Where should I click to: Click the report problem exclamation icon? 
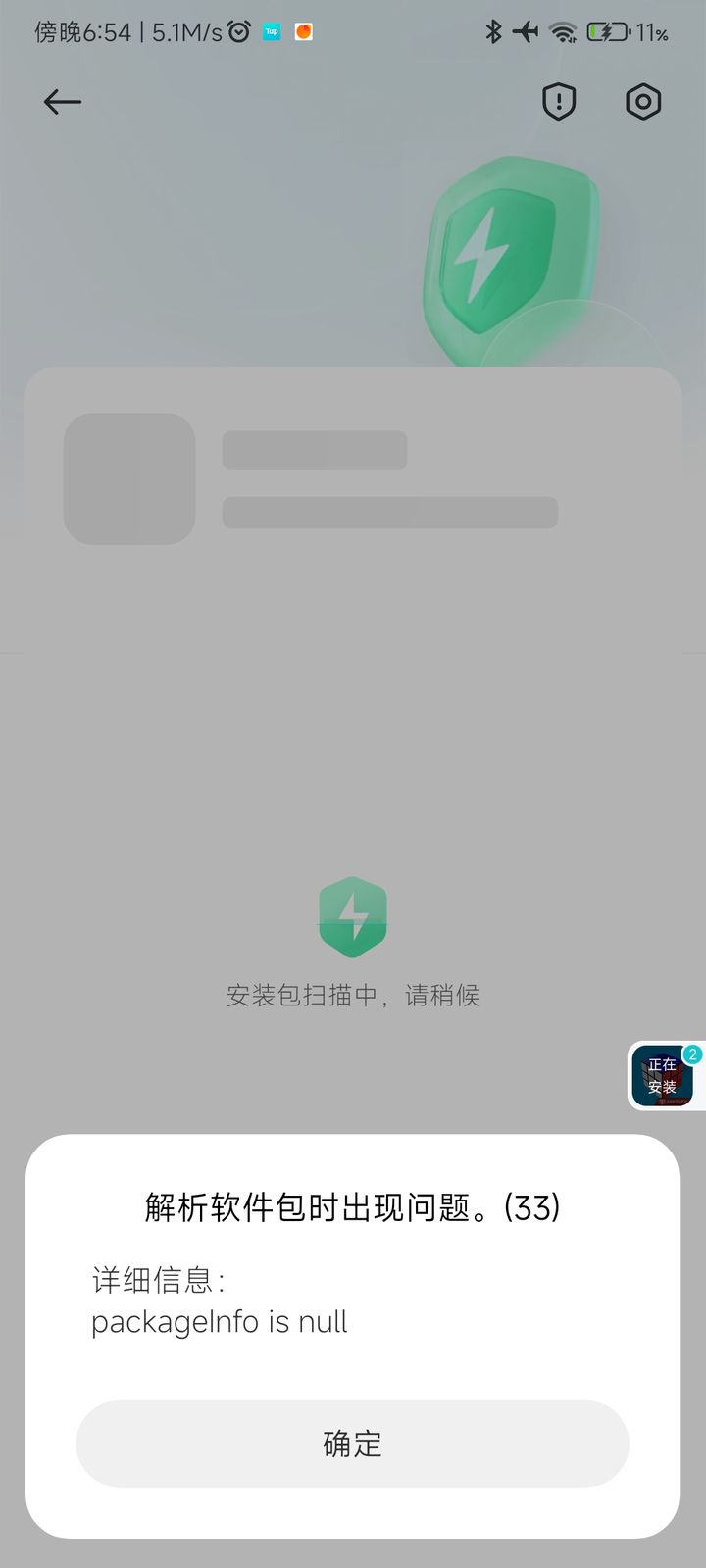point(558,101)
